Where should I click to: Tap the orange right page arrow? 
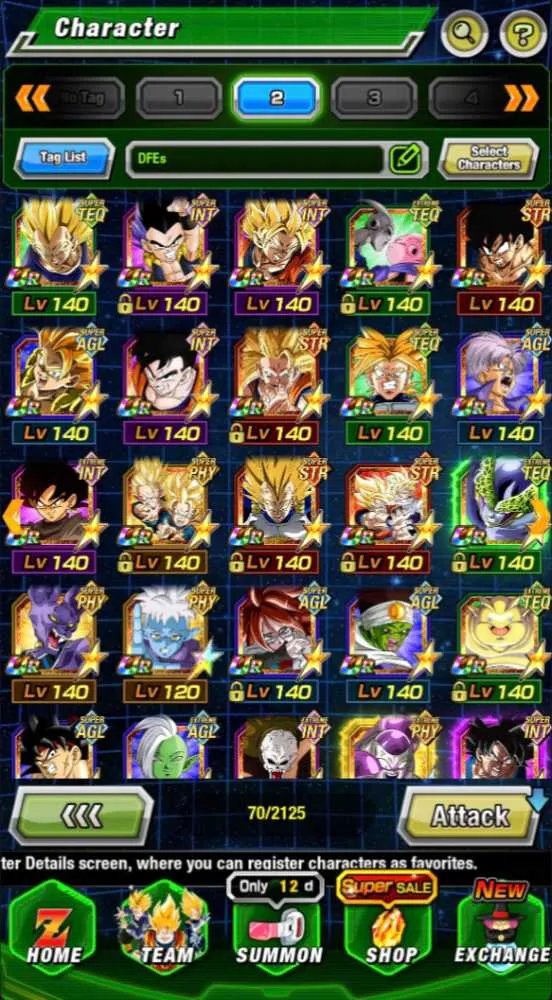coord(541,515)
